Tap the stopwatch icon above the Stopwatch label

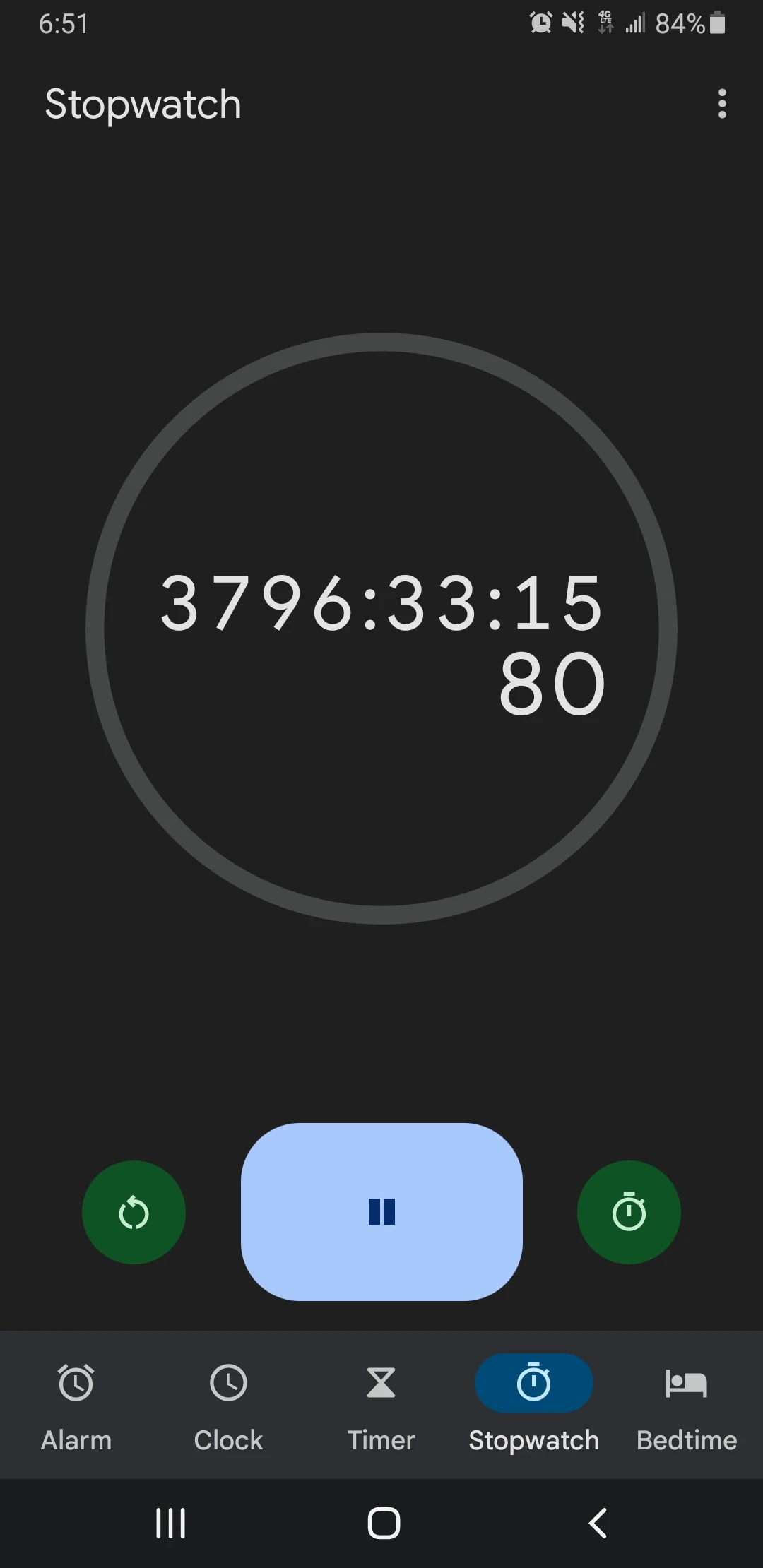533,1384
